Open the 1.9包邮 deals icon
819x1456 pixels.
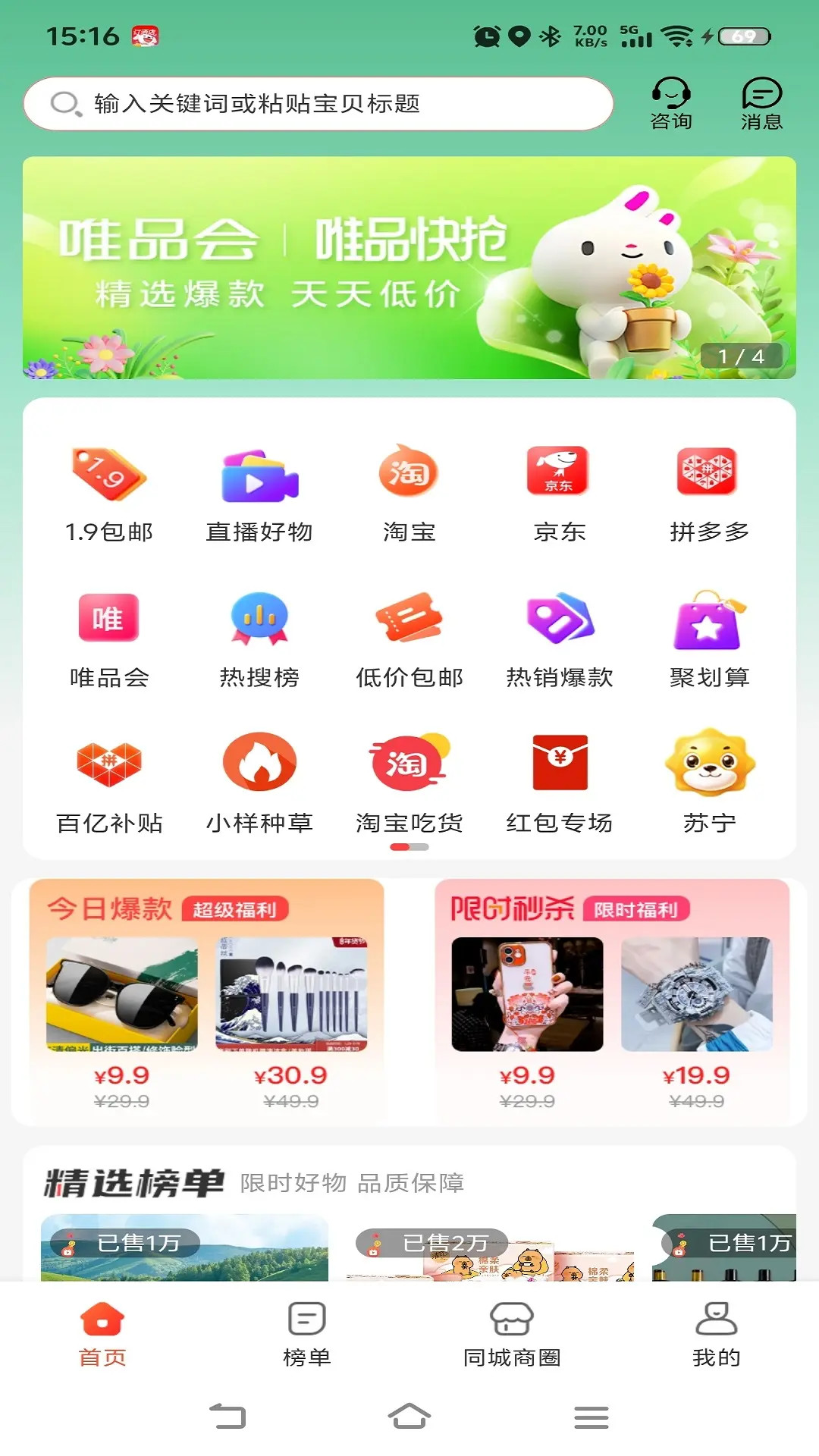pos(110,472)
